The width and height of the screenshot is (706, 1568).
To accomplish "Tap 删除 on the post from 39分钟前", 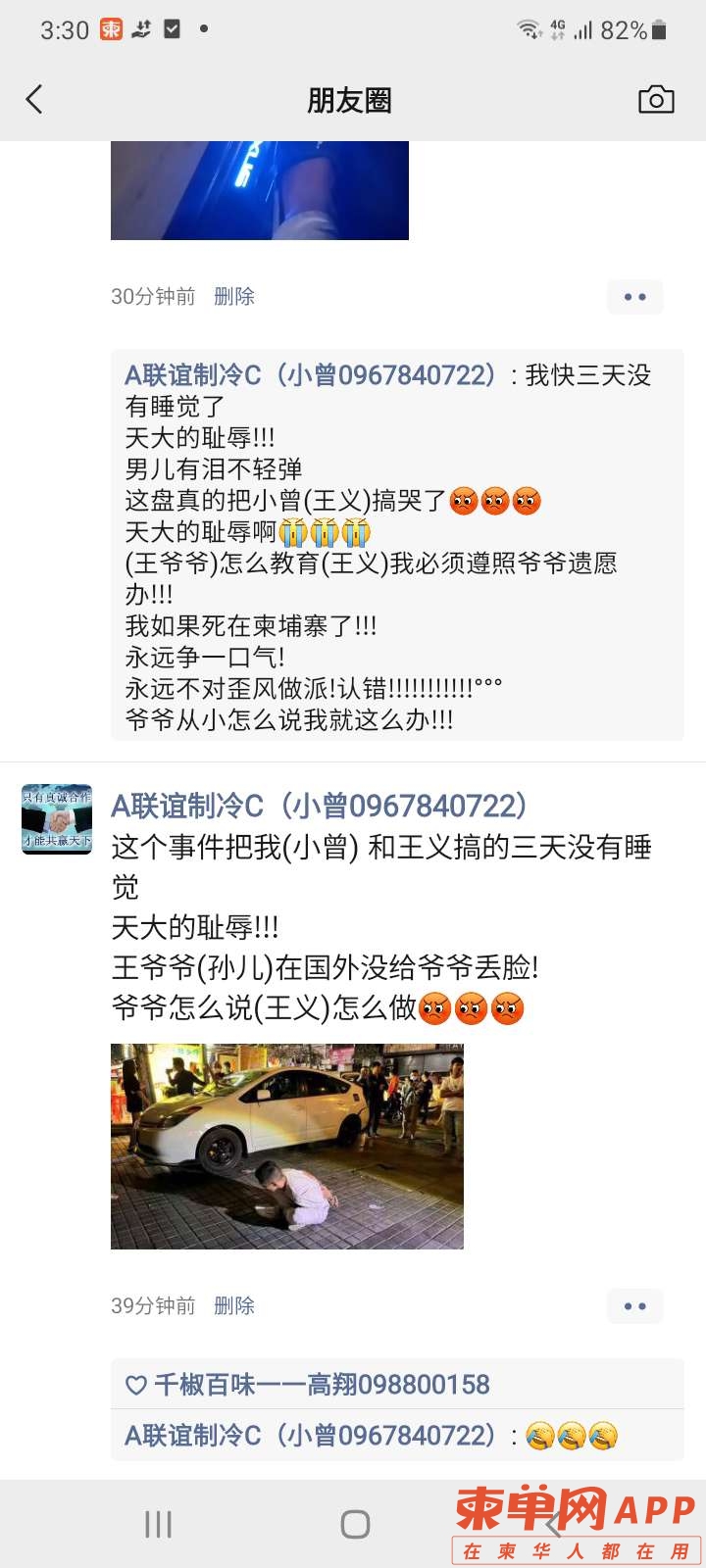I will click(234, 1305).
